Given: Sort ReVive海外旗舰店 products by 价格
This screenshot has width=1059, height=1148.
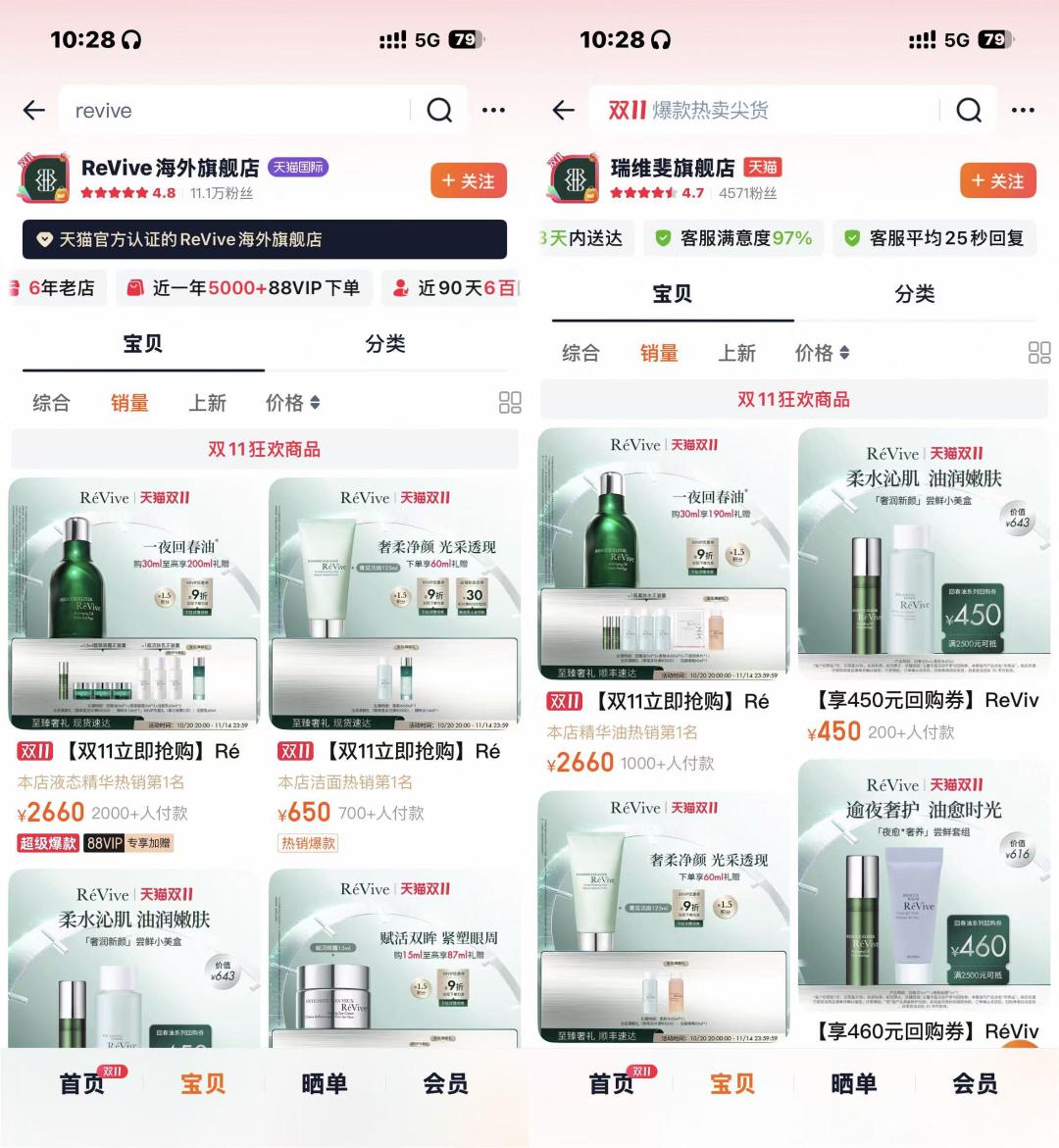Looking at the screenshot, I should (292, 403).
